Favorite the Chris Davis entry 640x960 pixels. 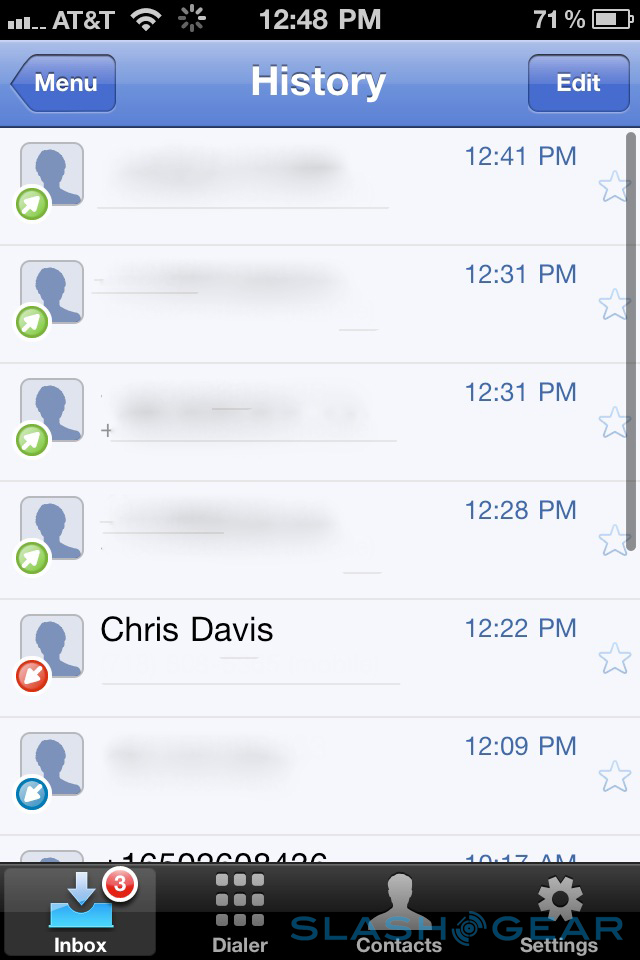tap(614, 658)
